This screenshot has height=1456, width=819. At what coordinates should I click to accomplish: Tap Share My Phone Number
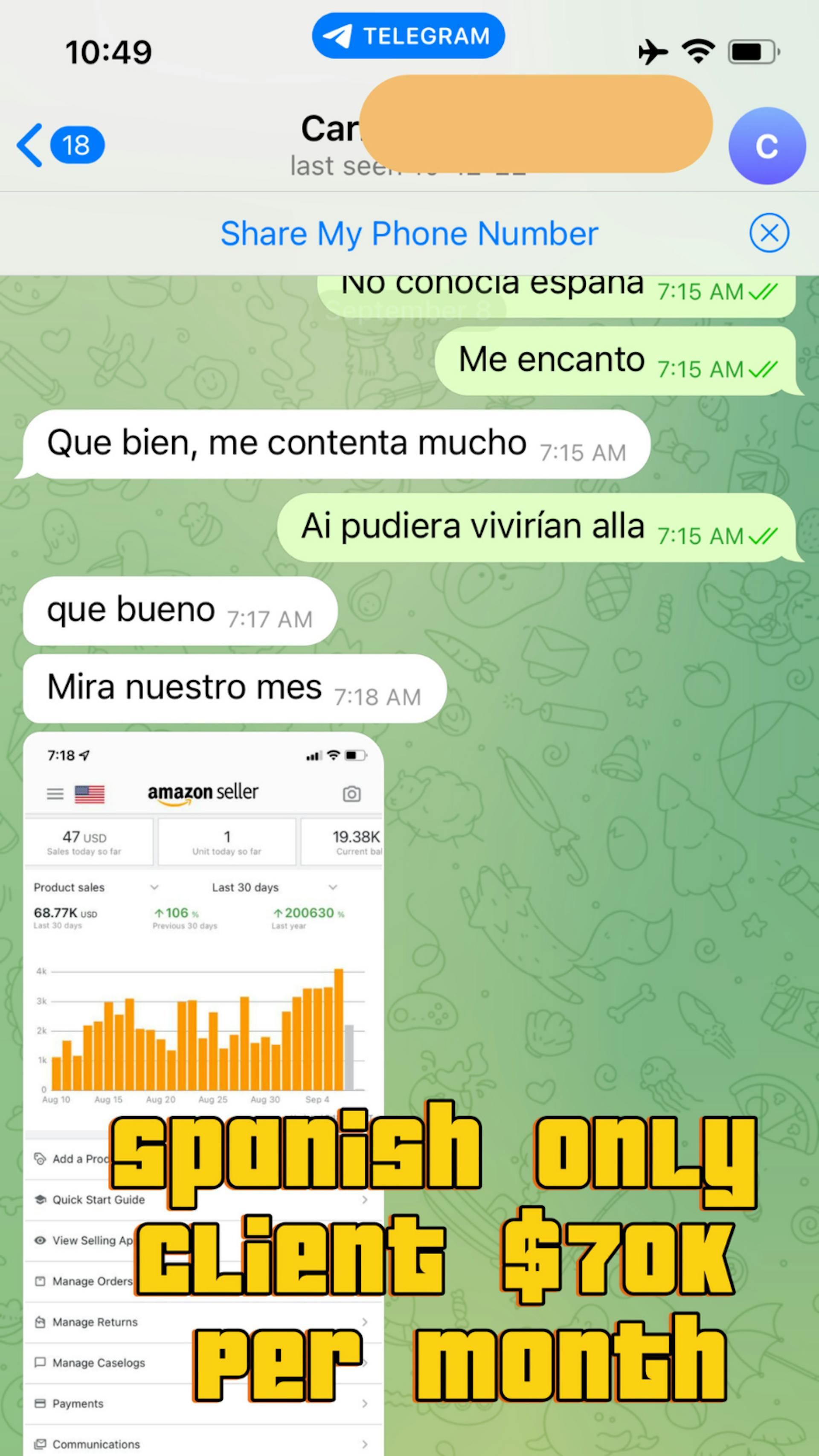click(409, 233)
